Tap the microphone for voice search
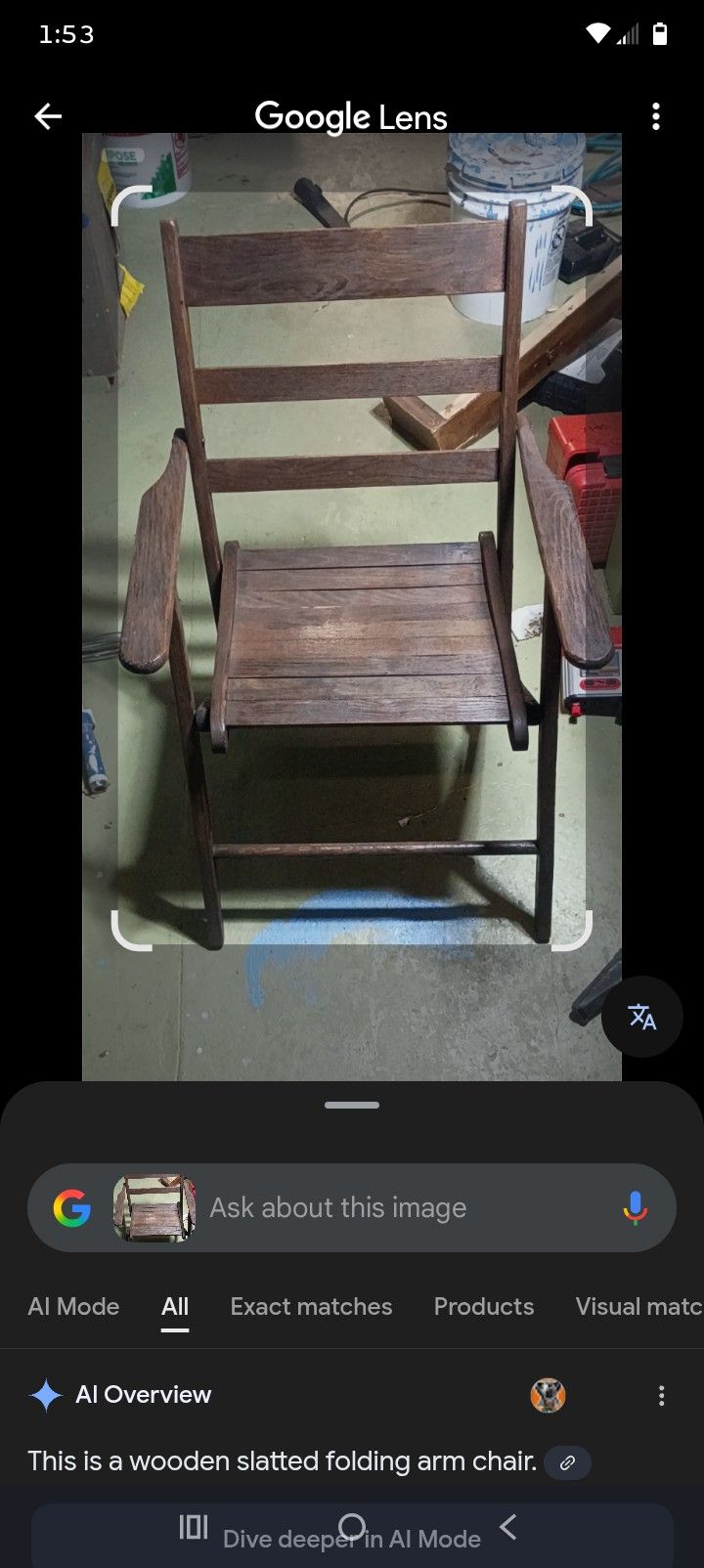Viewport: 704px width, 1568px height. pyautogui.click(x=636, y=1207)
